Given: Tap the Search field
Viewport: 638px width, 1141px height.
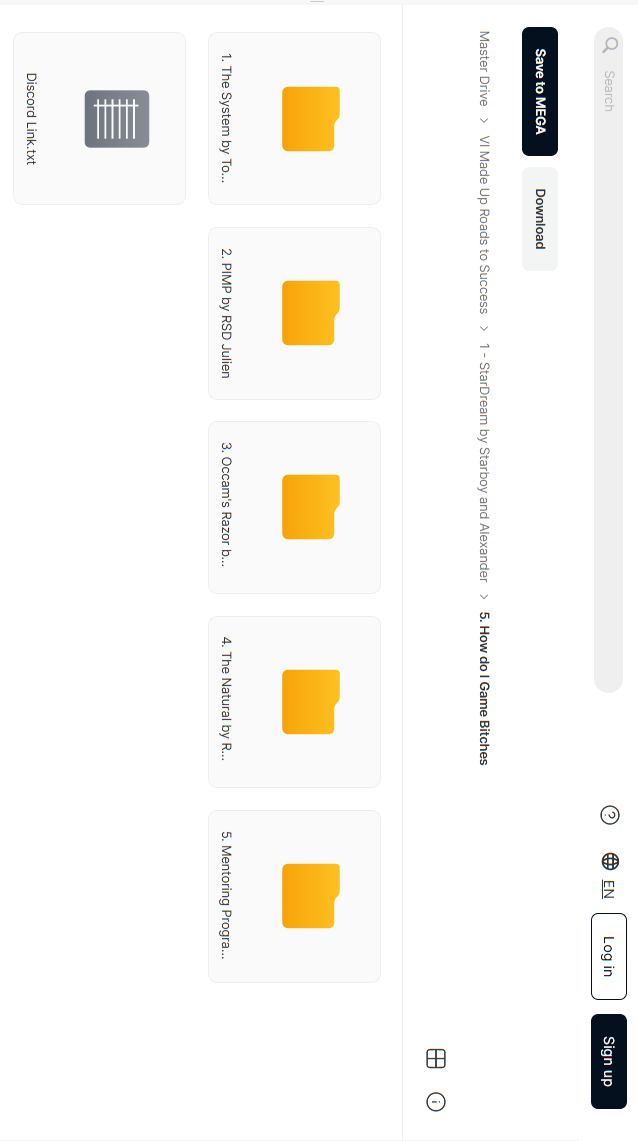Looking at the screenshot, I should click(608, 359).
